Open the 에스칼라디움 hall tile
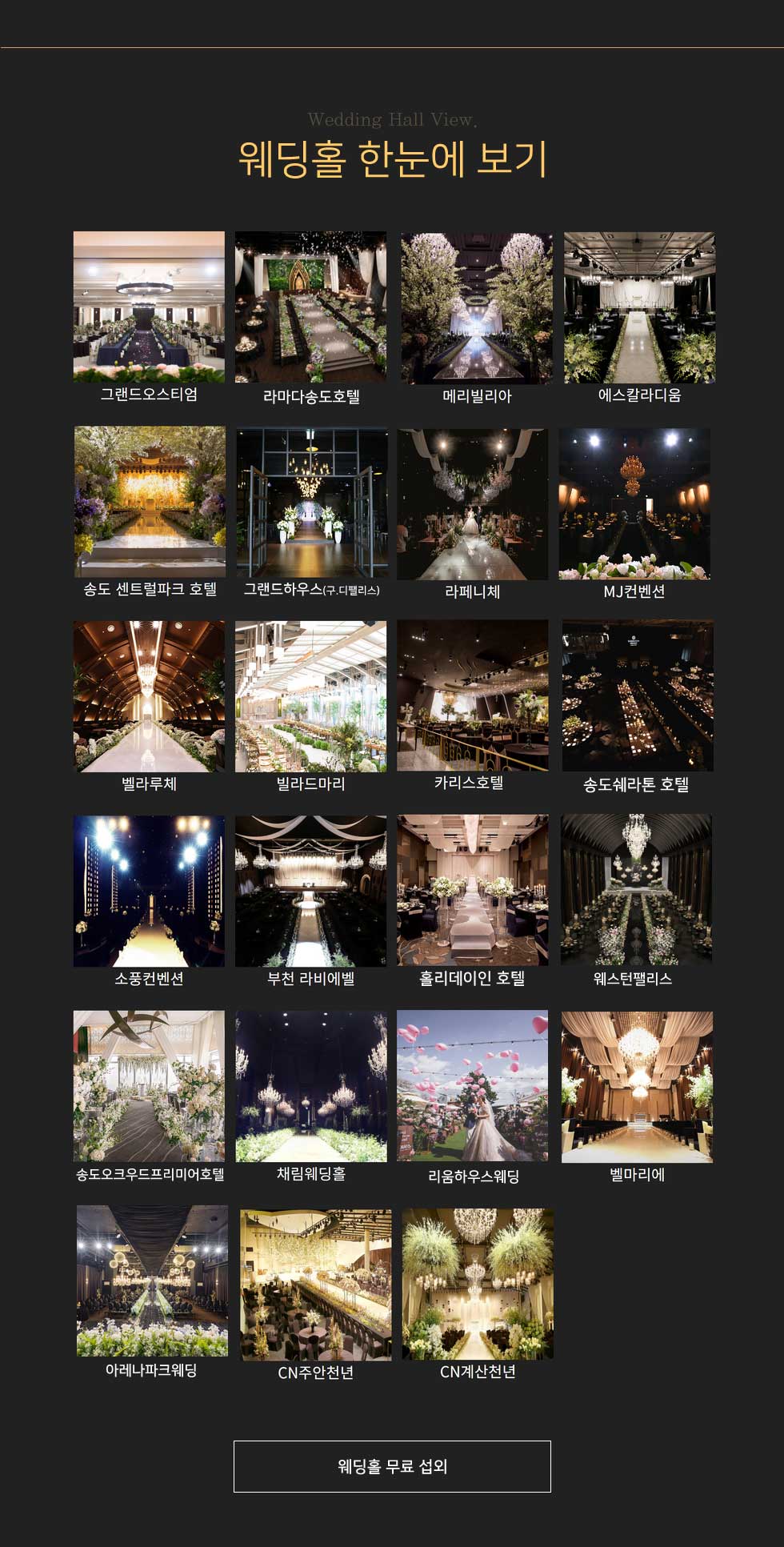This screenshot has width=784, height=1547. (x=639, y=307)
